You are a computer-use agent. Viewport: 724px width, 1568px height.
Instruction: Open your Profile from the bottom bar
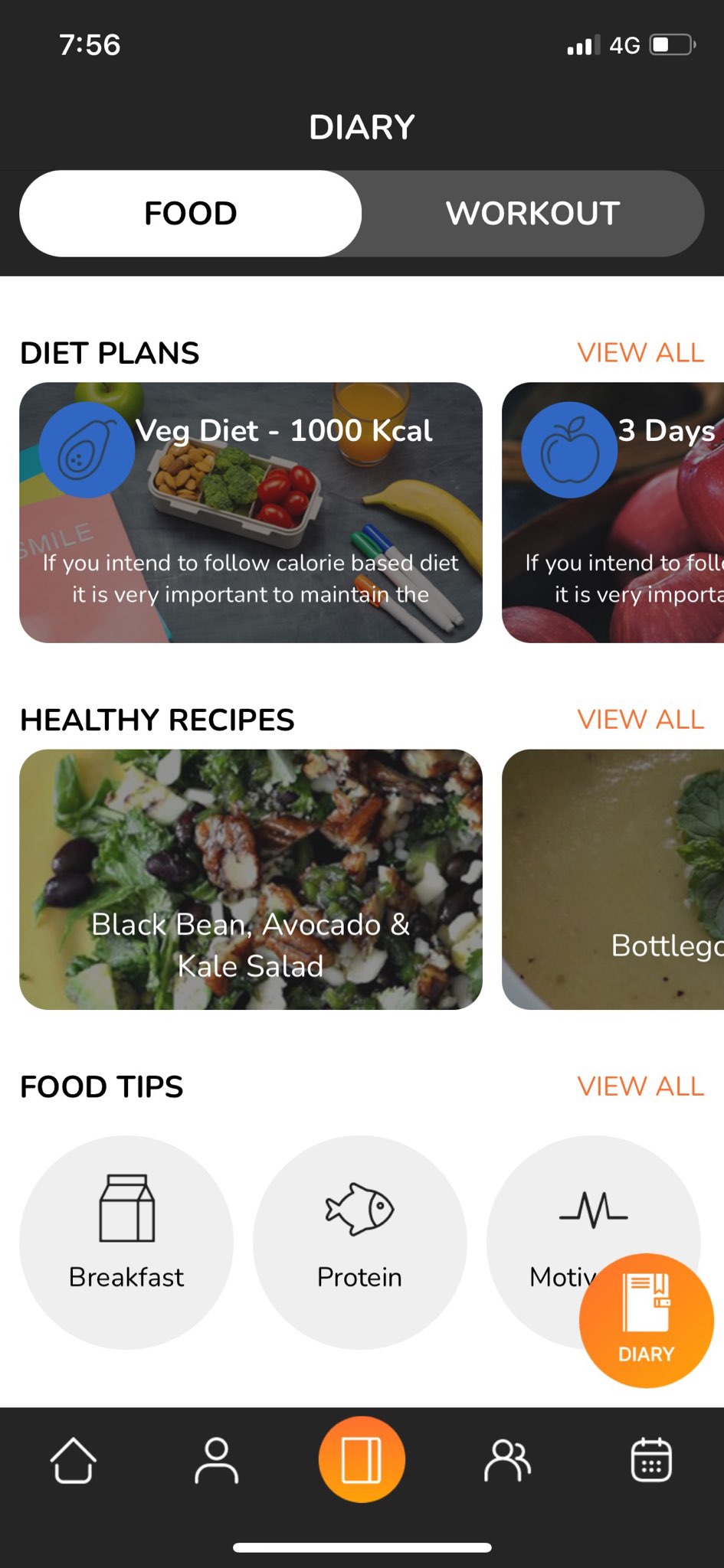[x=217, y=1459]
